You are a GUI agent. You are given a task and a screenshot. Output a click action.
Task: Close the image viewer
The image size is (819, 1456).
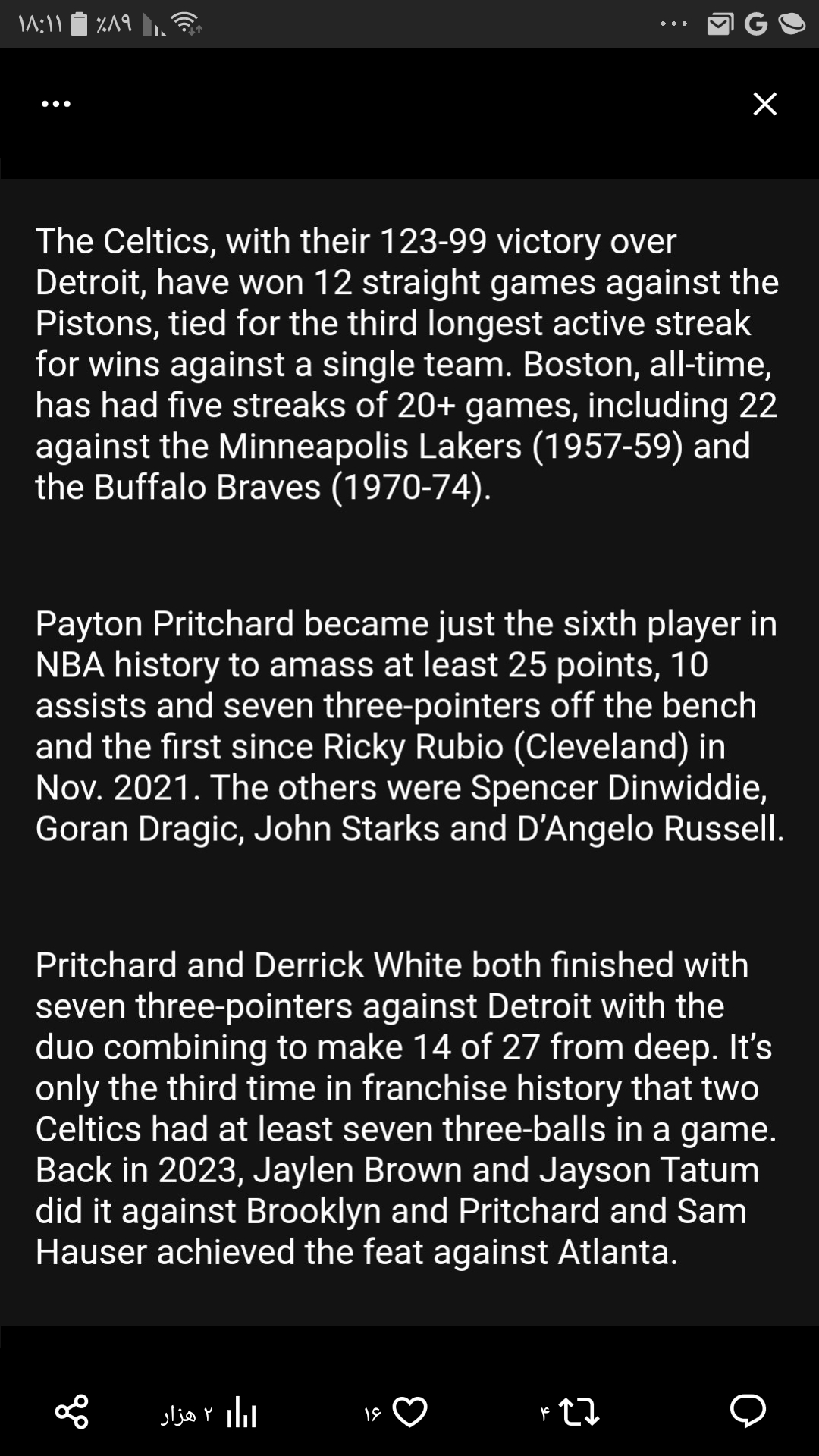coord(764,104)
